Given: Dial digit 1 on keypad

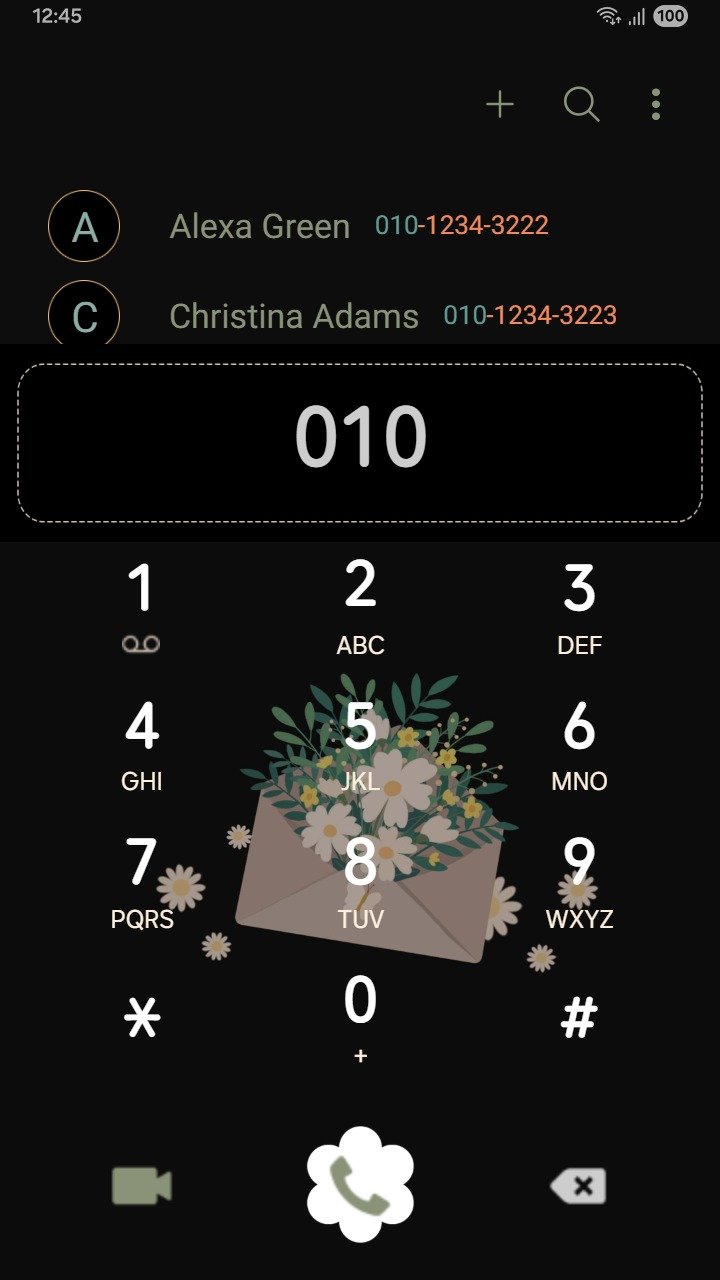Looking at the screenshot, I should [x=141, y=604].
